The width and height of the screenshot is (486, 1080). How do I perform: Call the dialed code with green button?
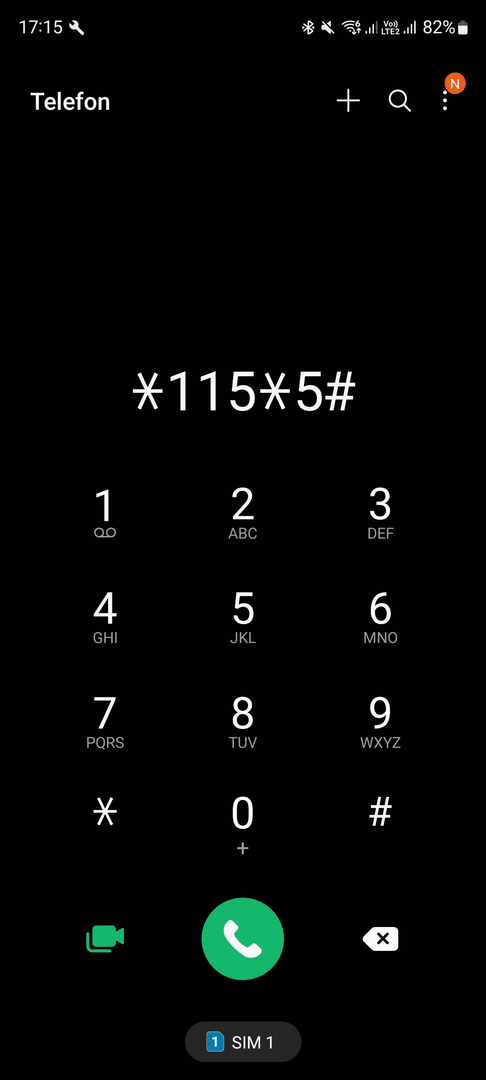(x=242, y=938)
